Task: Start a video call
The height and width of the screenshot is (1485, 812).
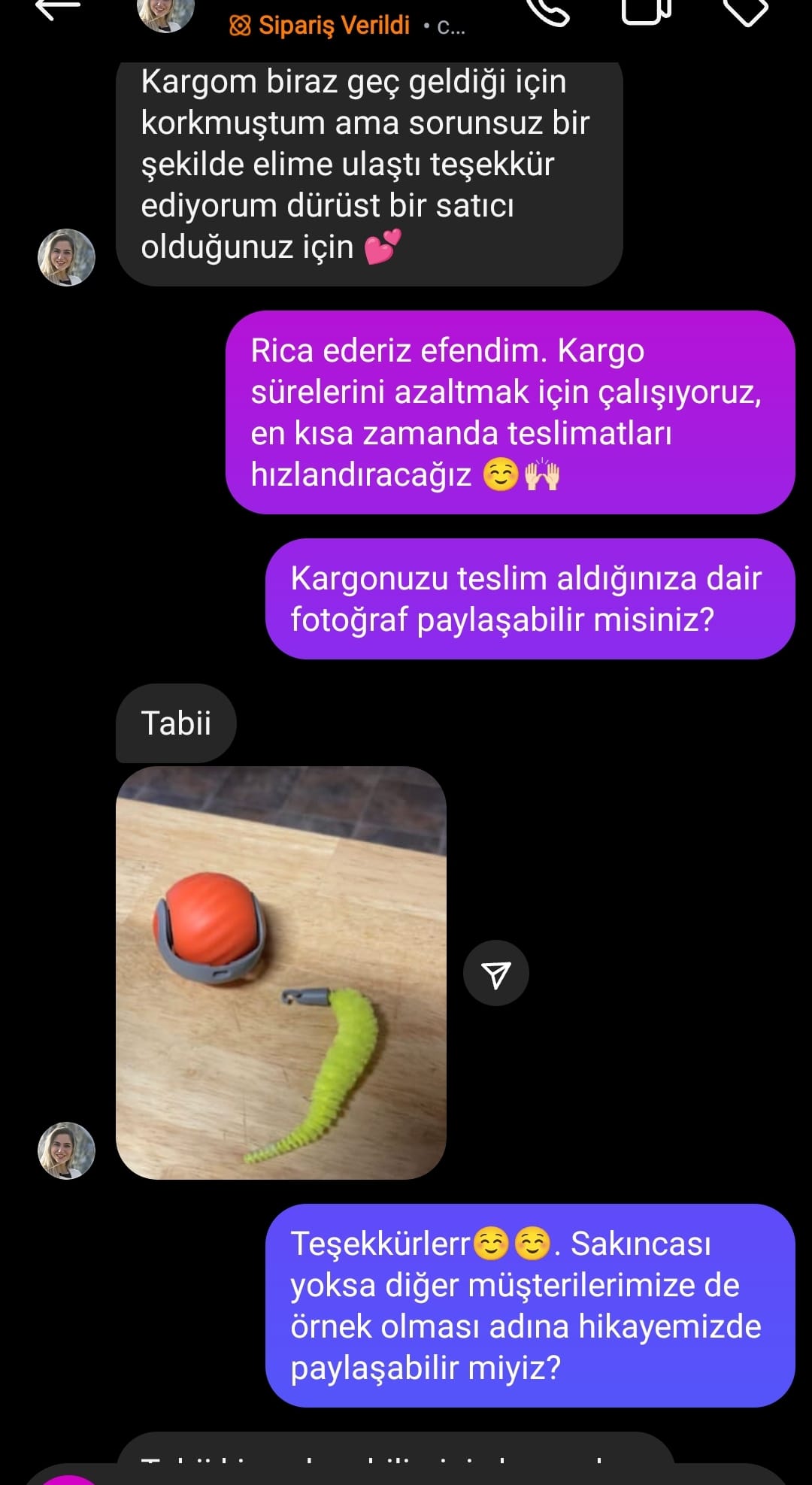Action: (x=646, y=11)
